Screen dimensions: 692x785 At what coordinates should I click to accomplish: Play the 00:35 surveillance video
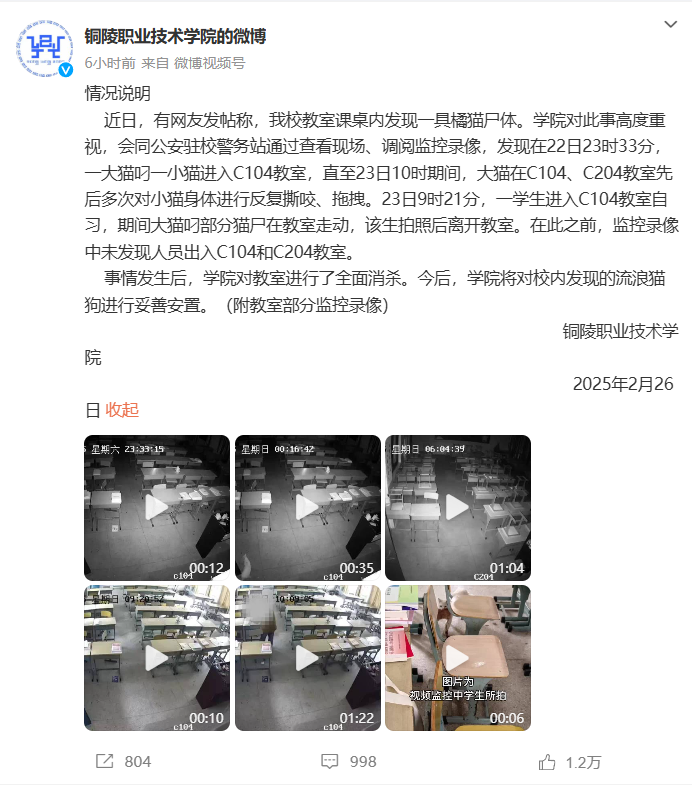[308, 508]
